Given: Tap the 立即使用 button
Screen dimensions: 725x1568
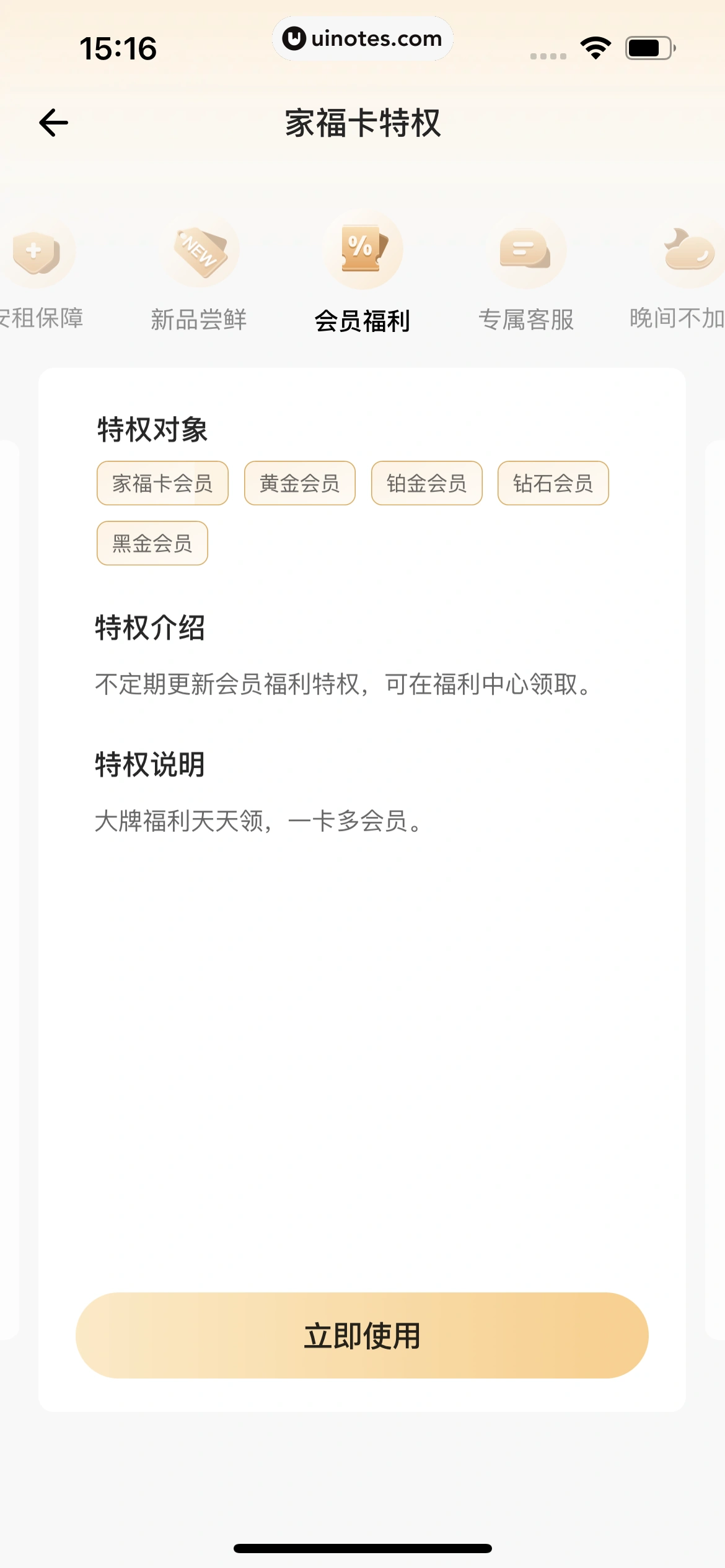Looking at the screenshot, I should pyautogui.click(x=362, y=1337).
